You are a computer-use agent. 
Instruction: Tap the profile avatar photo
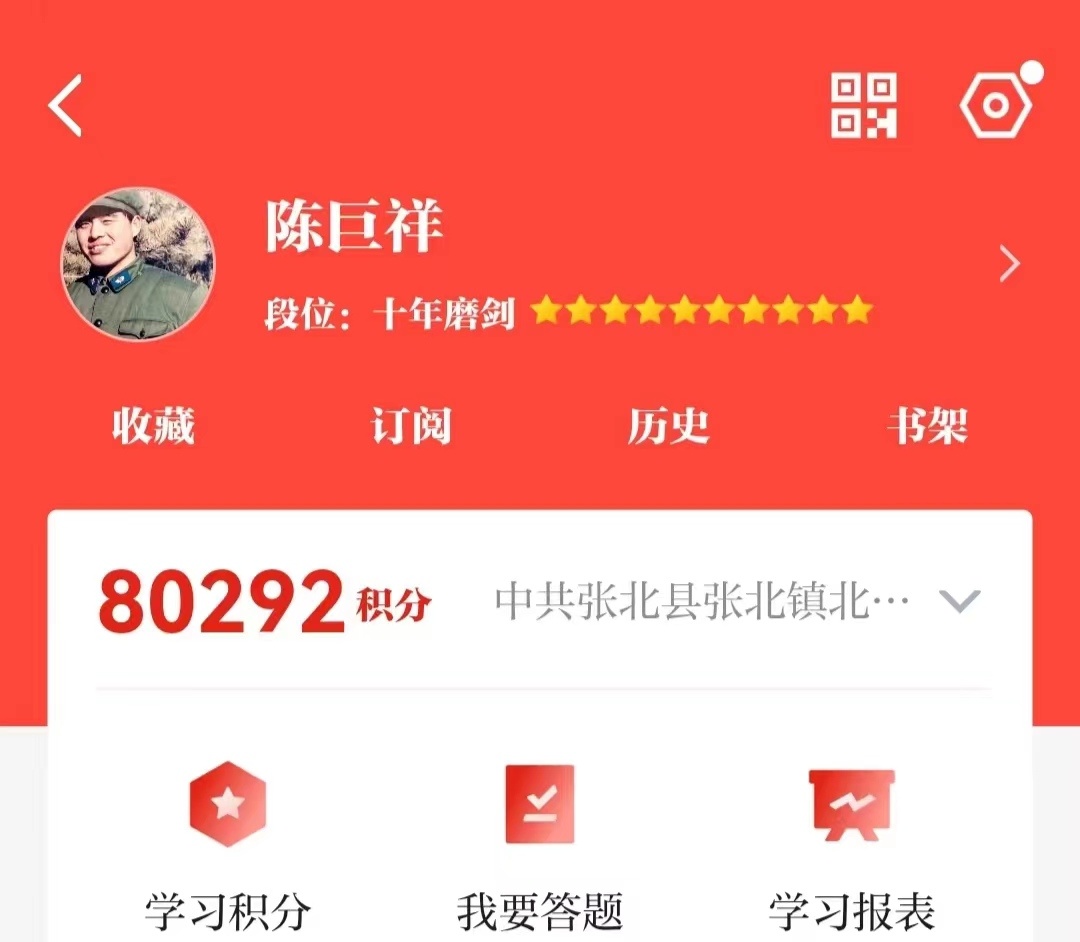tap(139, 265)
